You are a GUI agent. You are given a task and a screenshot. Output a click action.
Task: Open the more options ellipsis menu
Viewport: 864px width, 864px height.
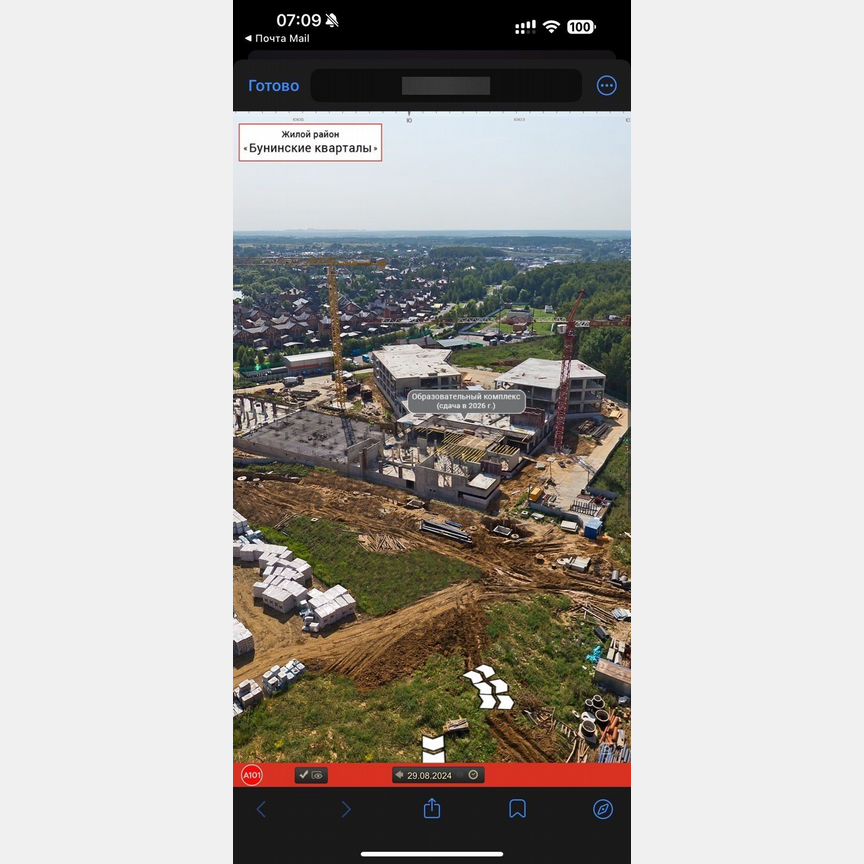point(606,86)
